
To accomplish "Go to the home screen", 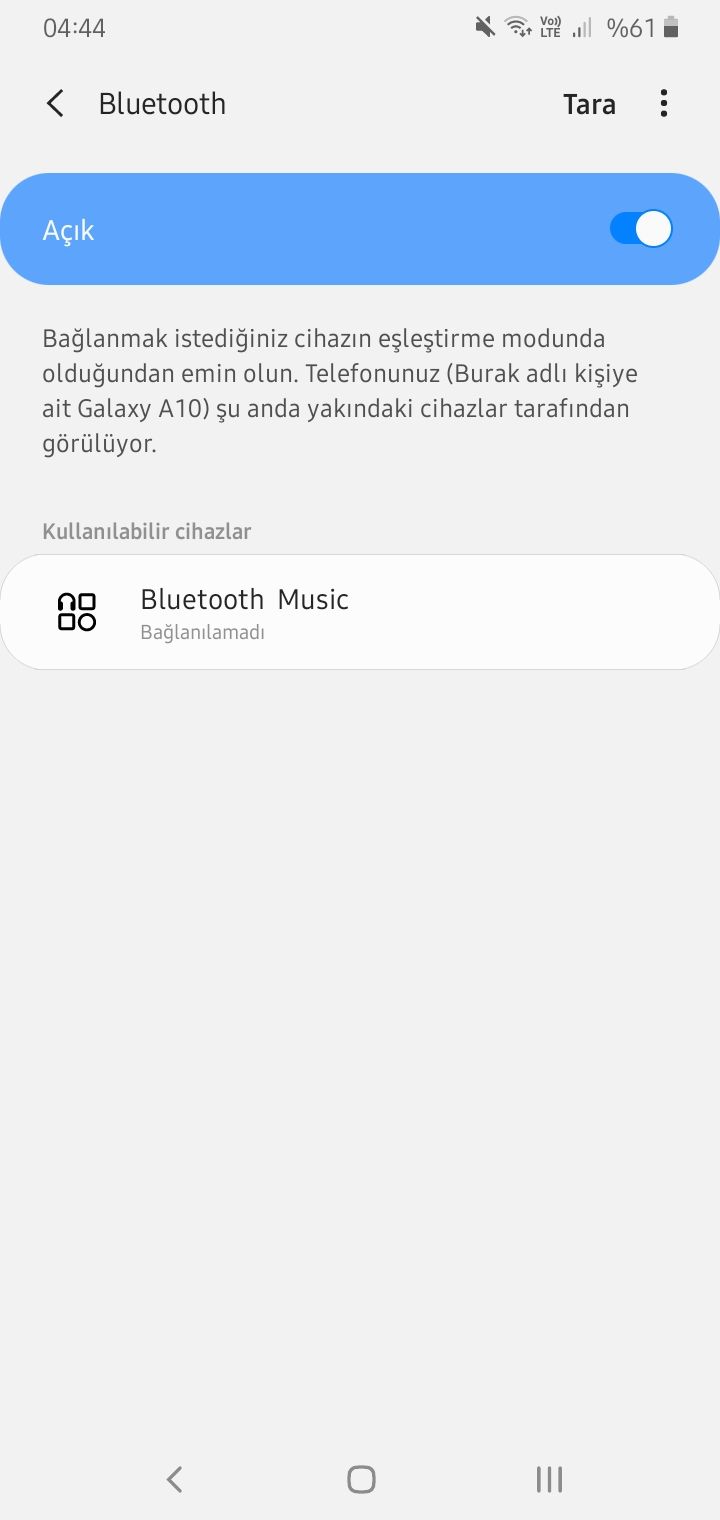I will pos(361,1479).
